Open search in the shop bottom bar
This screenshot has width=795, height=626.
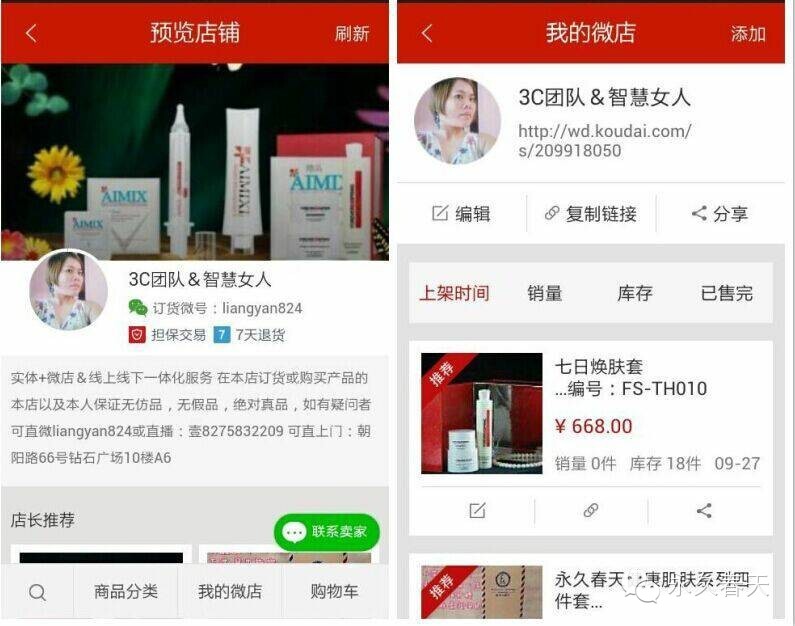37,592
